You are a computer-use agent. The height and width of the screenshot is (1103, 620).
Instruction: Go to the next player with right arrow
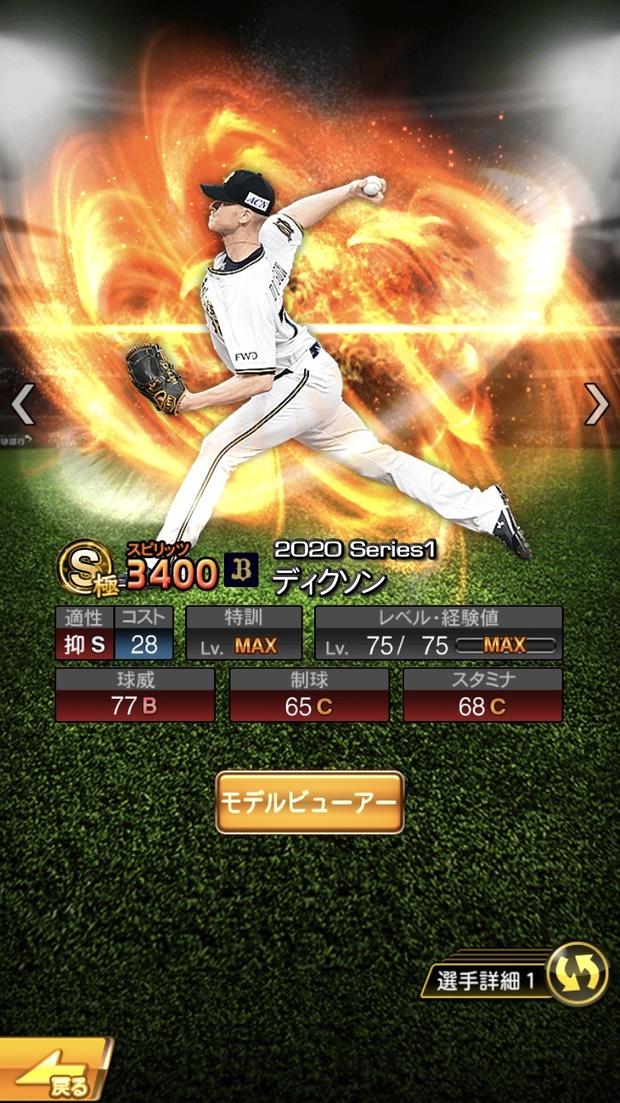point(597,404)
